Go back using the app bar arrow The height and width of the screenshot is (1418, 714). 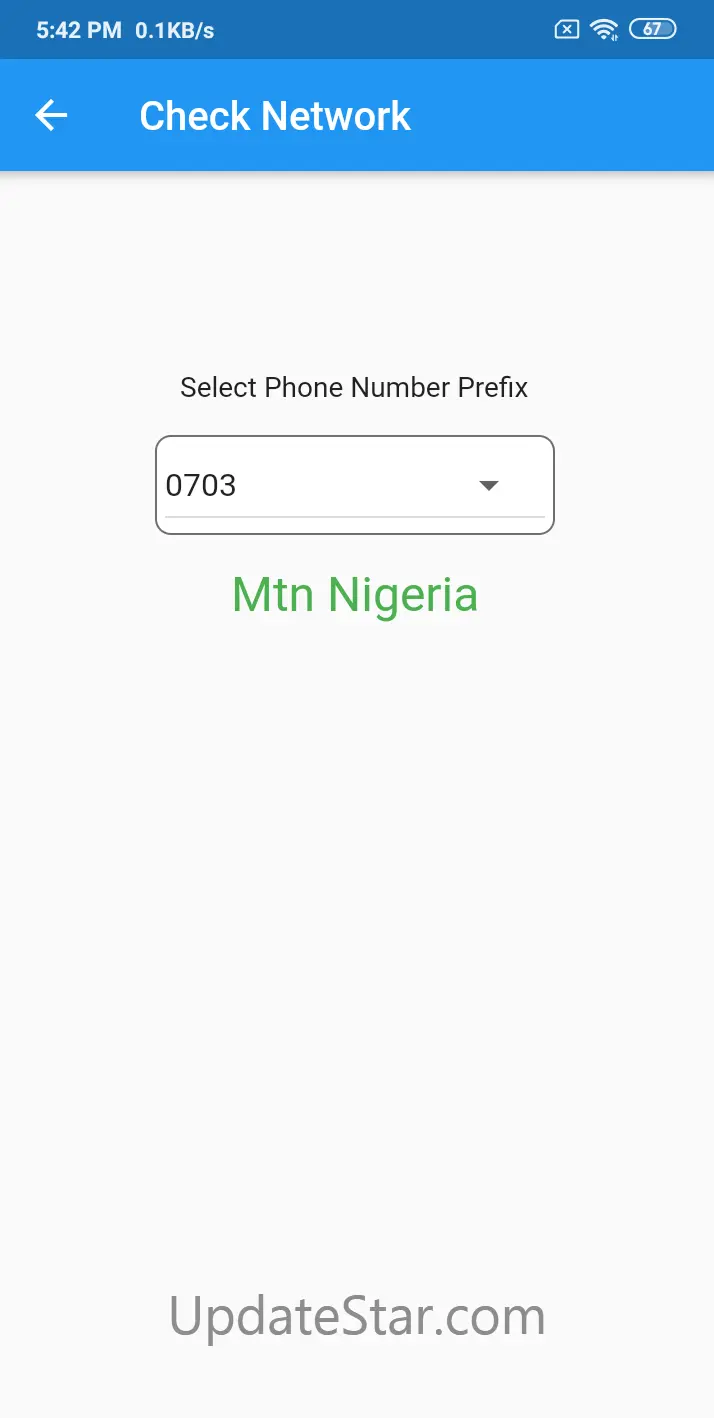(x=51, y=116)
